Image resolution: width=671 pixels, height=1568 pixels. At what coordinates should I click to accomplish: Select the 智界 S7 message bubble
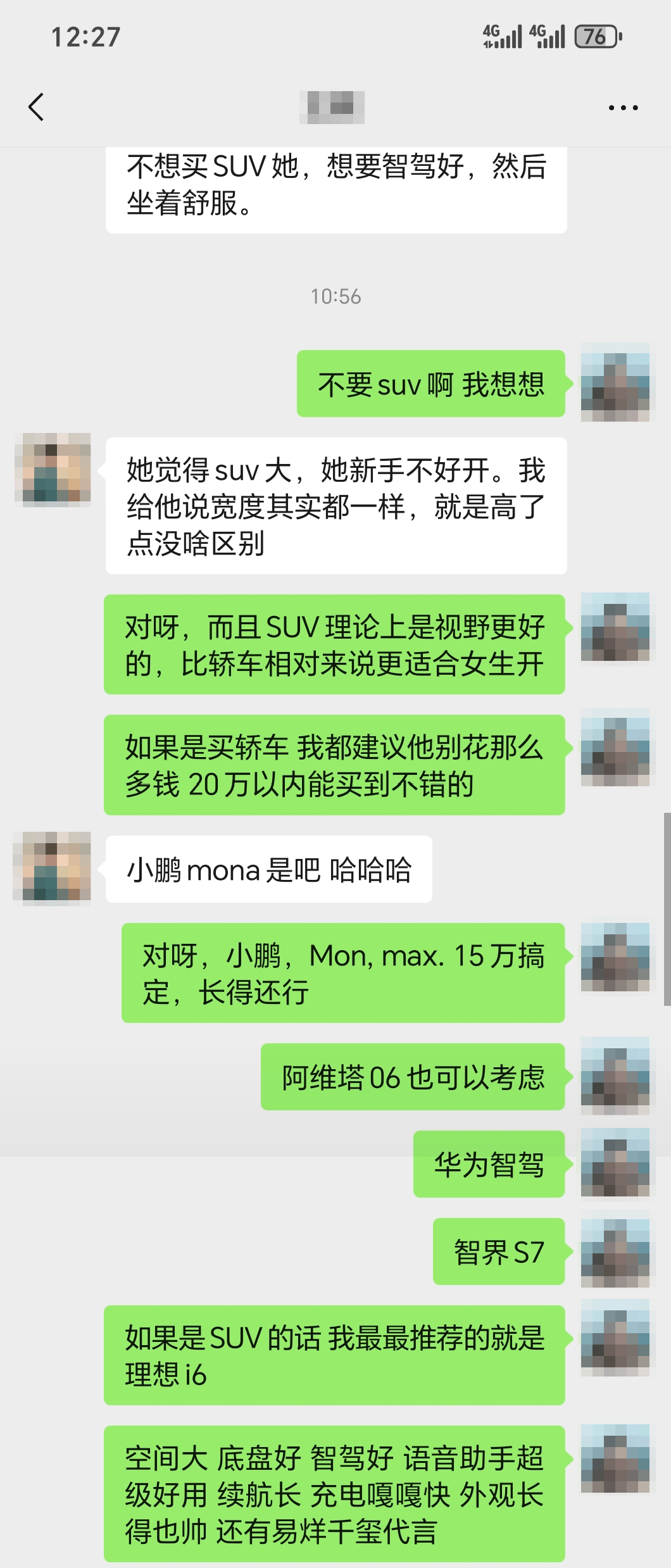(499, 1251)
